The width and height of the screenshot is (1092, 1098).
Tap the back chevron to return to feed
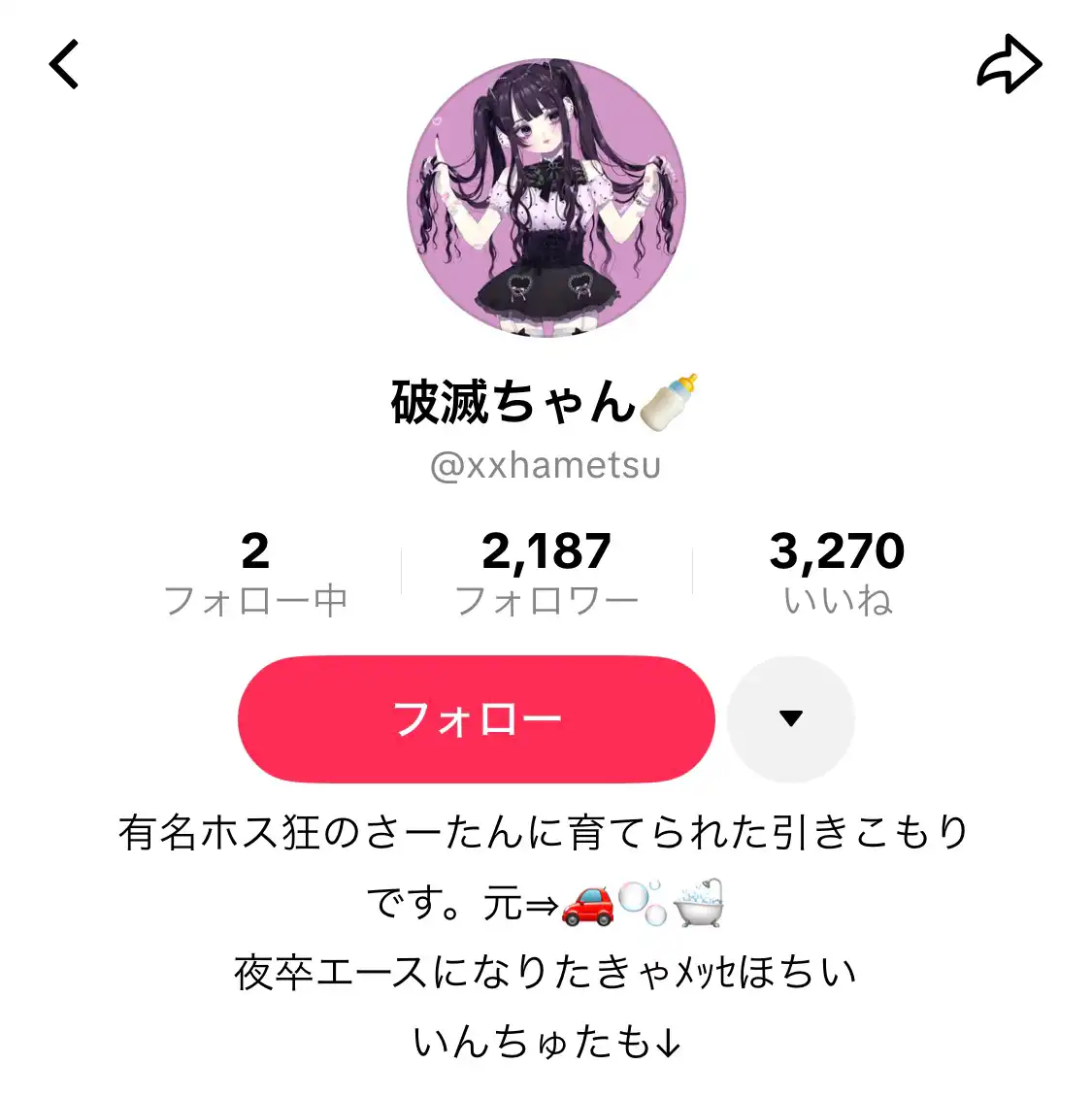64,64
